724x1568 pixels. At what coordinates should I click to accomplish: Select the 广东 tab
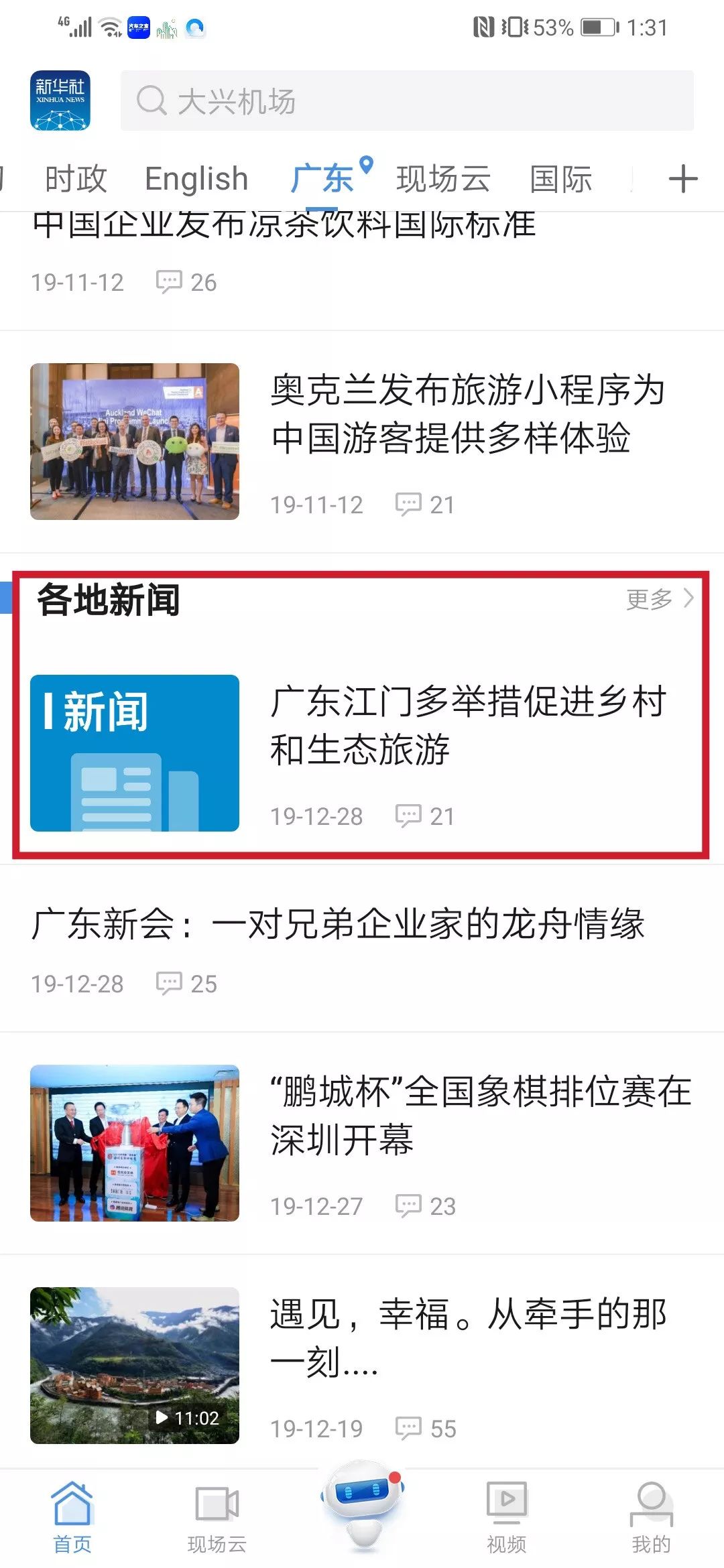(x=322, y=178)
